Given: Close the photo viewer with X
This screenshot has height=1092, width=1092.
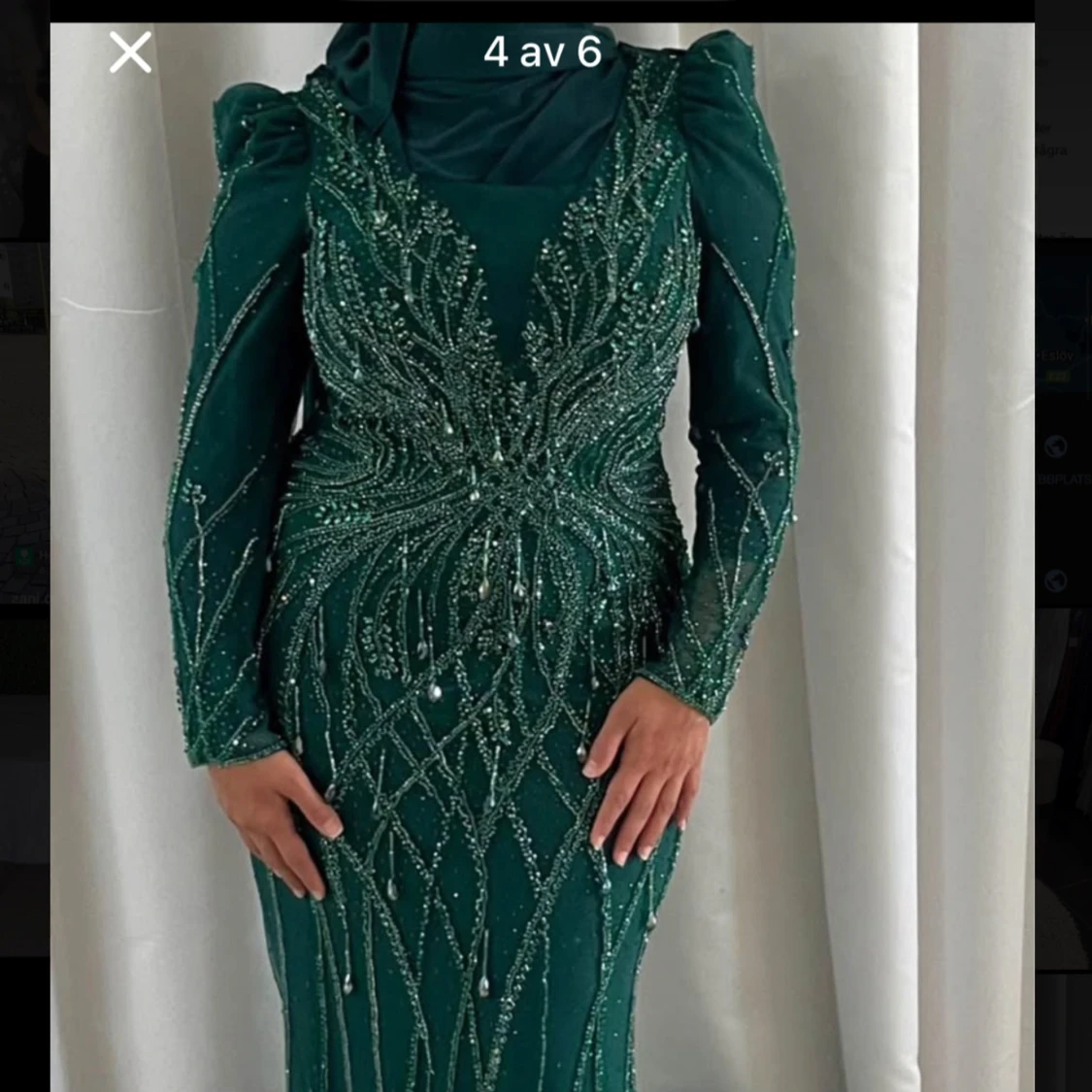Looking at the screenshot, I should [130, 52].
